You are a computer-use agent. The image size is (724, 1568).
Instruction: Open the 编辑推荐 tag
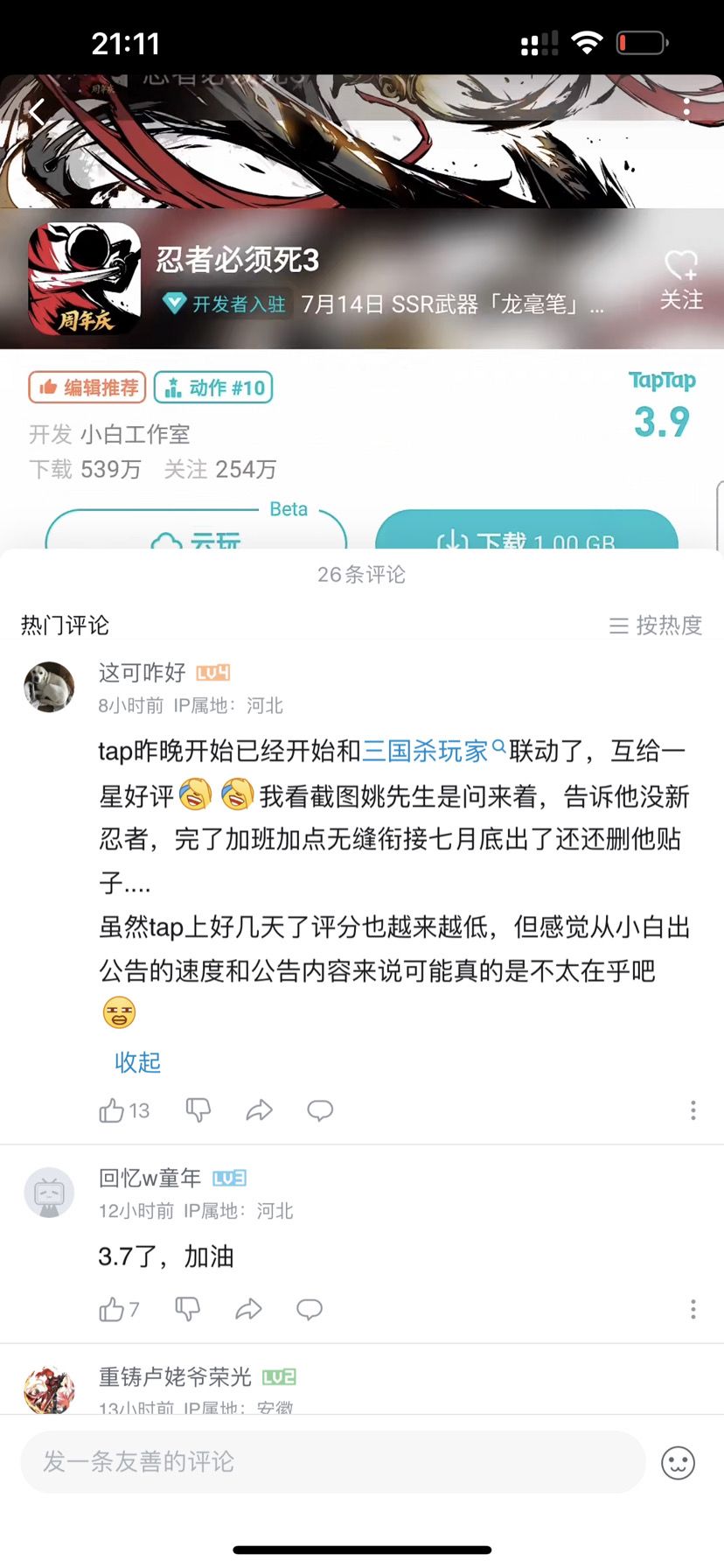87,388
